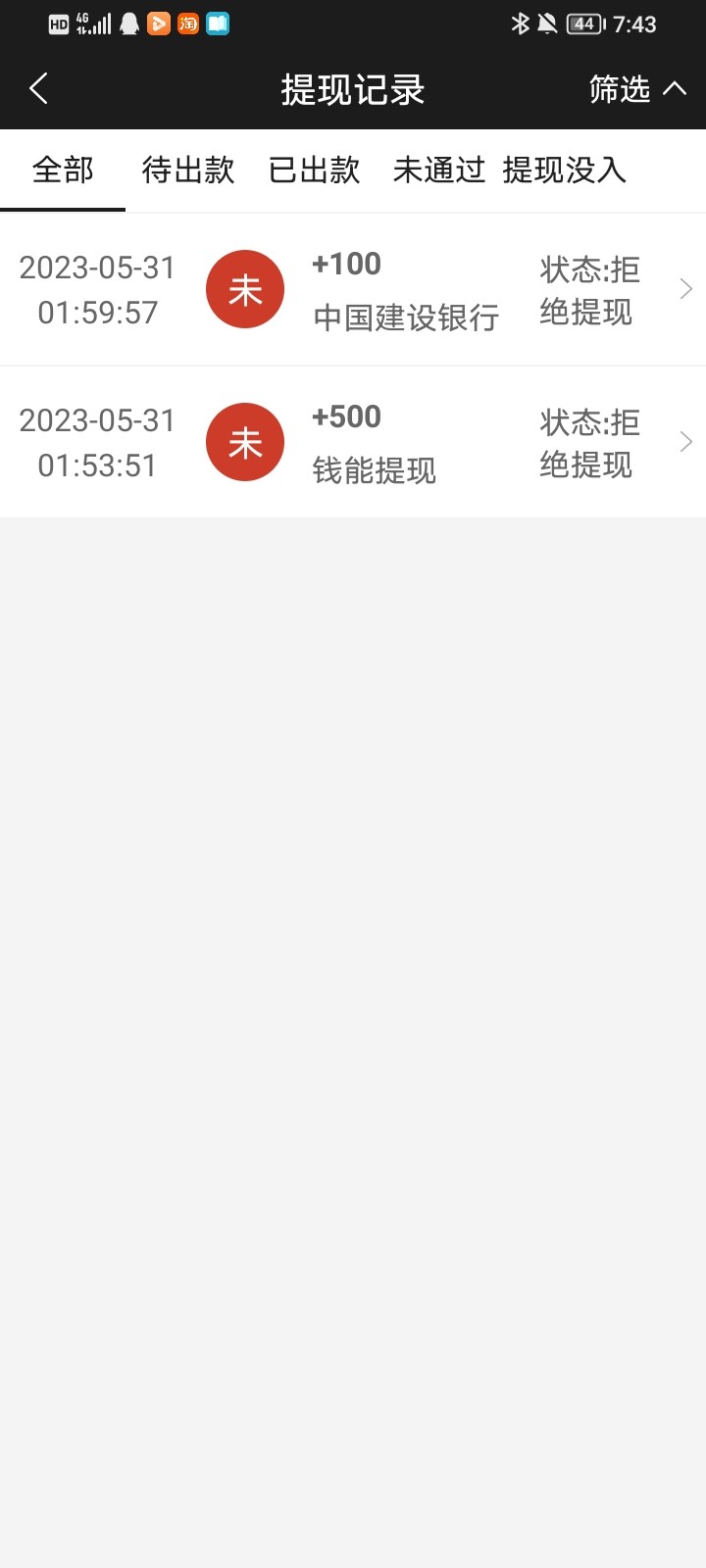This screenshot has height=1568, width=706.
Task: Switch to the 待出款 tab
Action: [x=188, y=171]
